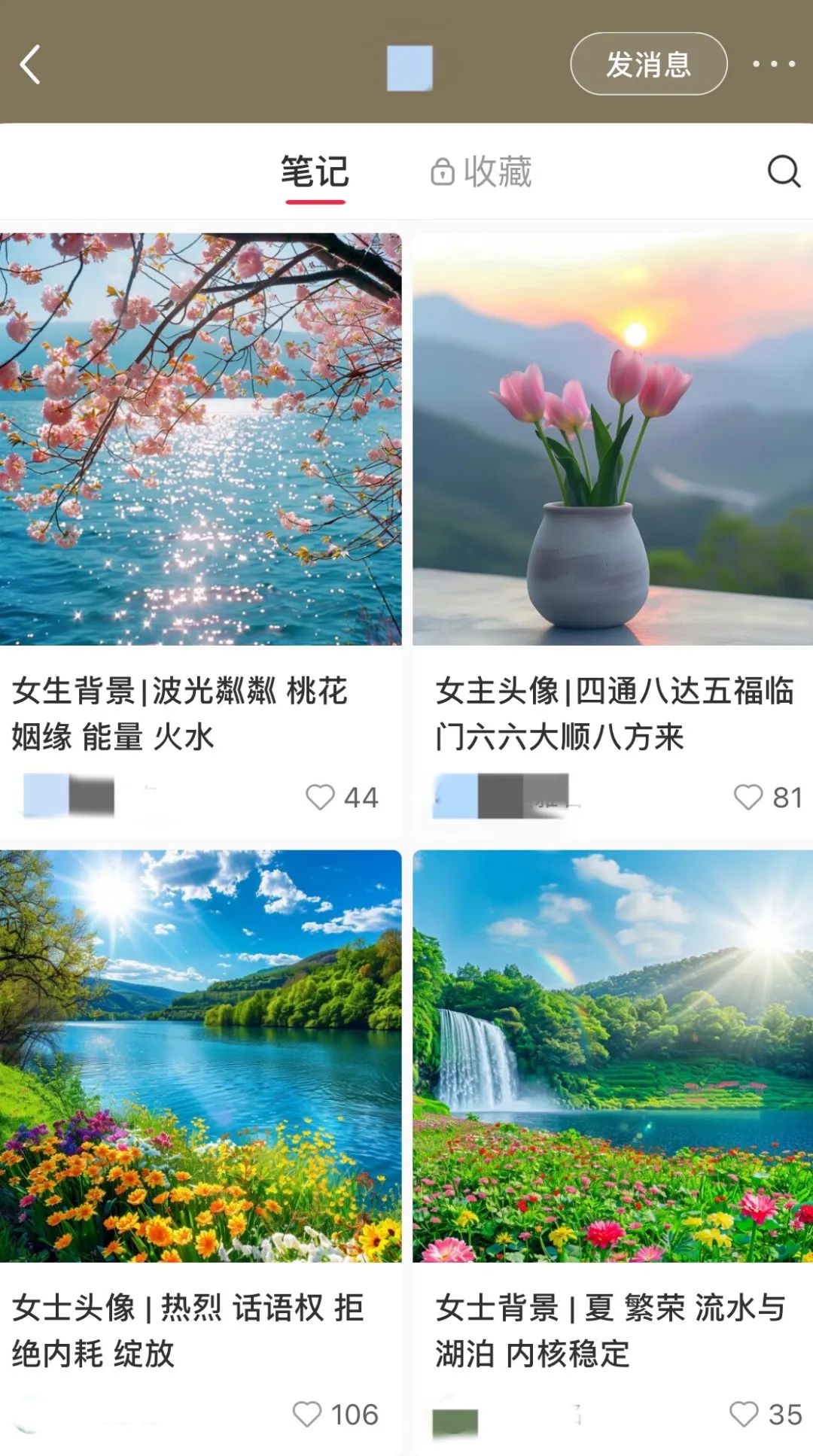Open the profile avatar in header
This screenshot has height=1456, width=813.
coord(410,68)
